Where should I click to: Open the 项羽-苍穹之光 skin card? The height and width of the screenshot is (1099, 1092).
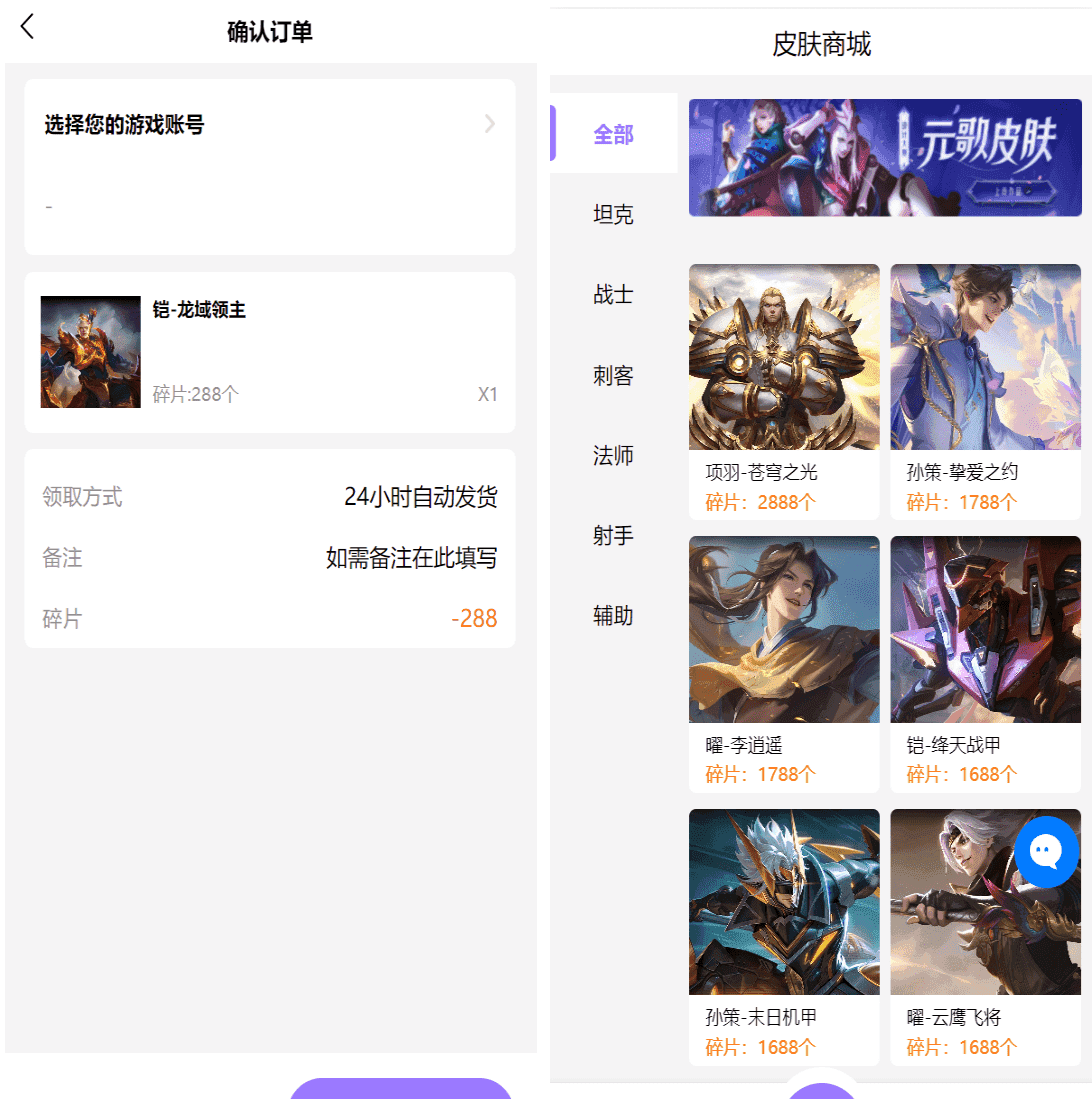point(784,390)
